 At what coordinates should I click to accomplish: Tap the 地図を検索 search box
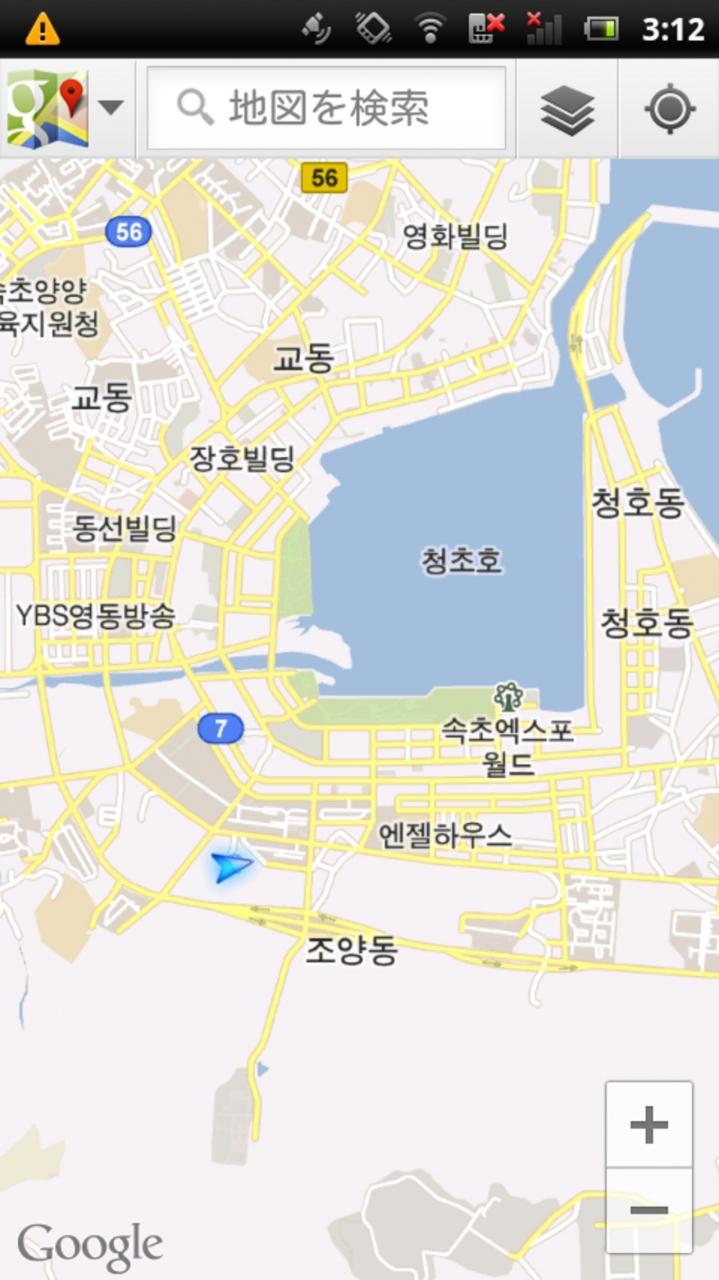[x=327, y=108]
